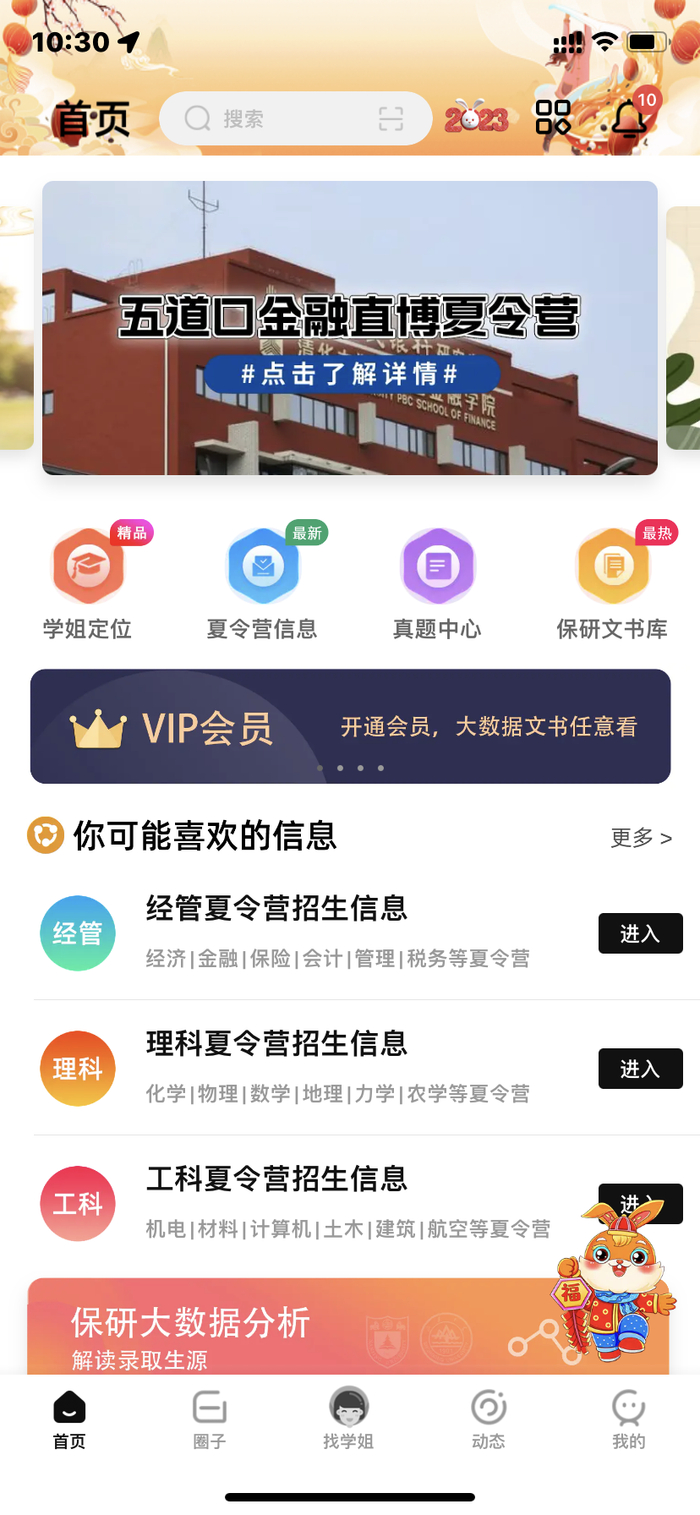Open 夏令营信息

click(x=262, y=583)
